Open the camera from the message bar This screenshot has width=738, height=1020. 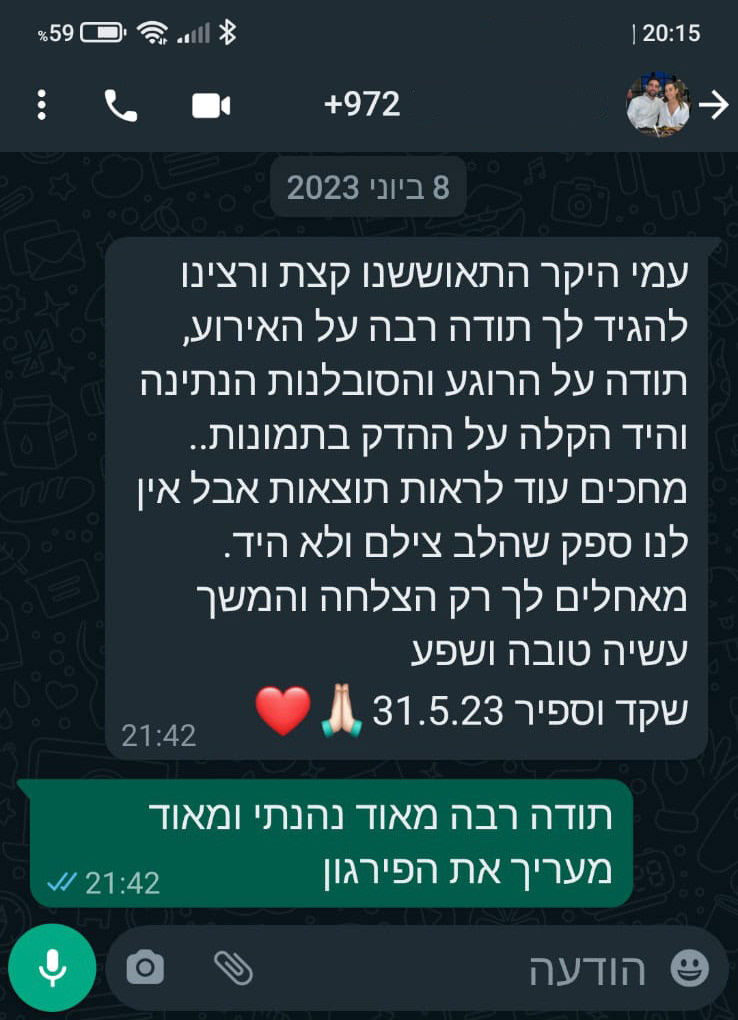tap(145, 967)
